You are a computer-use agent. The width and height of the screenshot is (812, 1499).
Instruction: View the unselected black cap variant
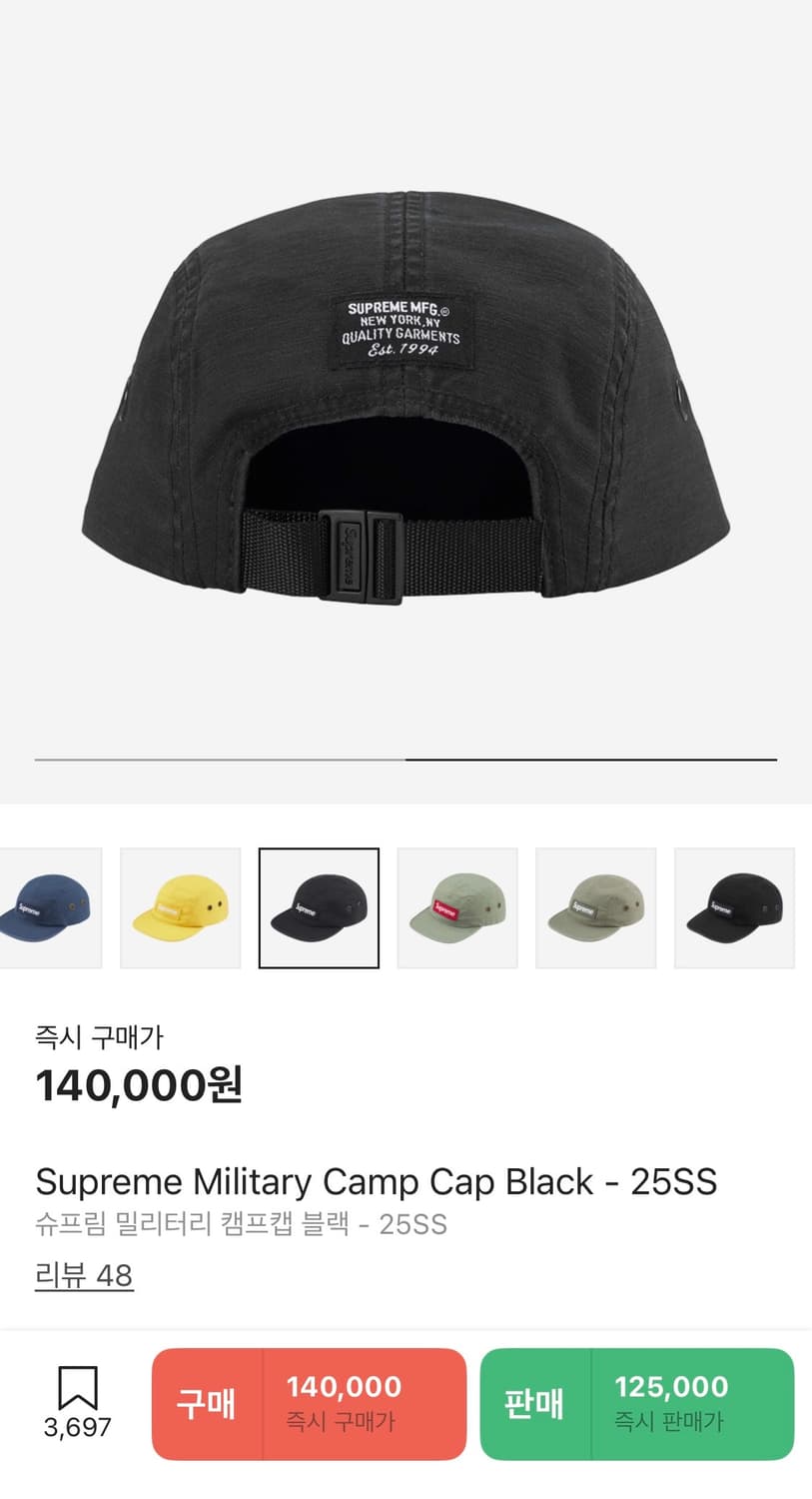(734, 907)
